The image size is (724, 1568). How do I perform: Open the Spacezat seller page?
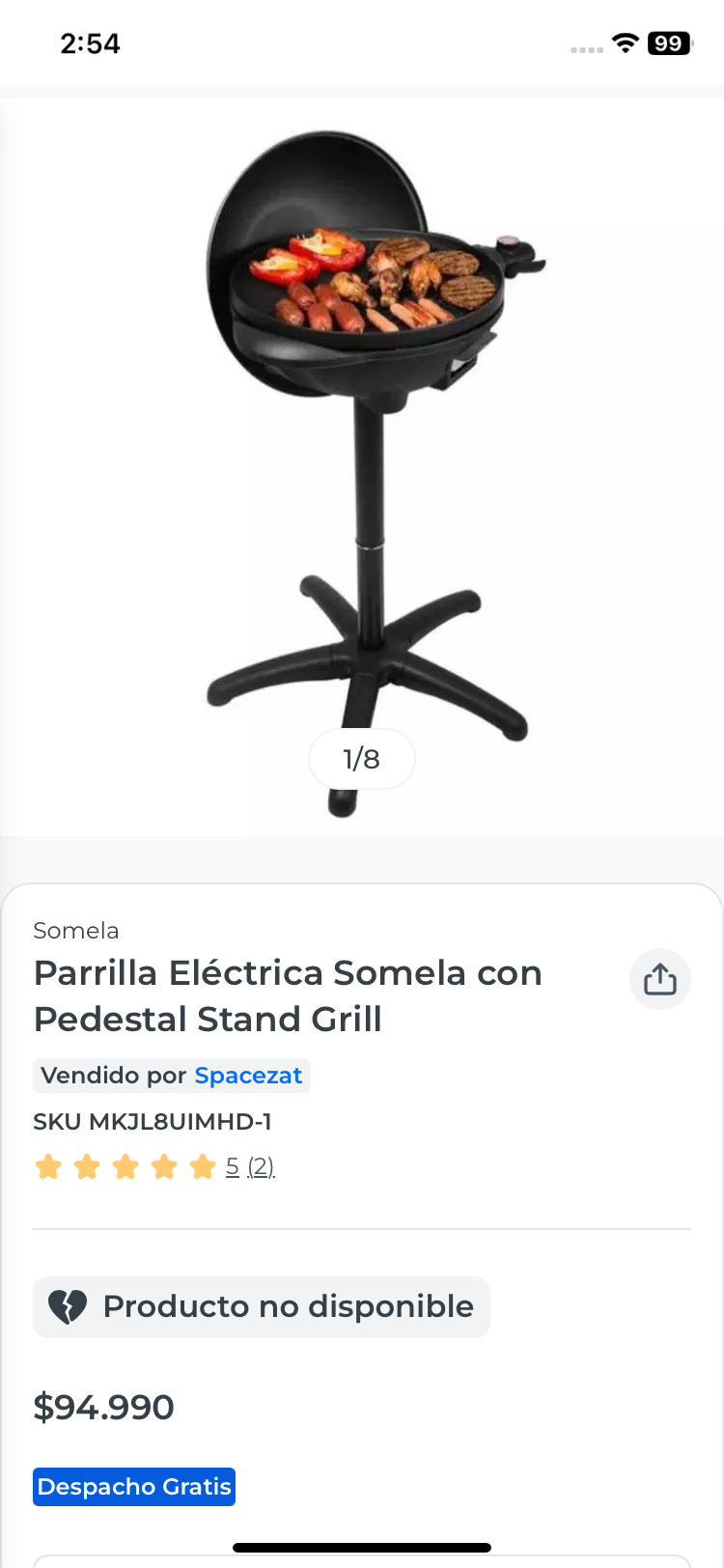[248, 1075]
